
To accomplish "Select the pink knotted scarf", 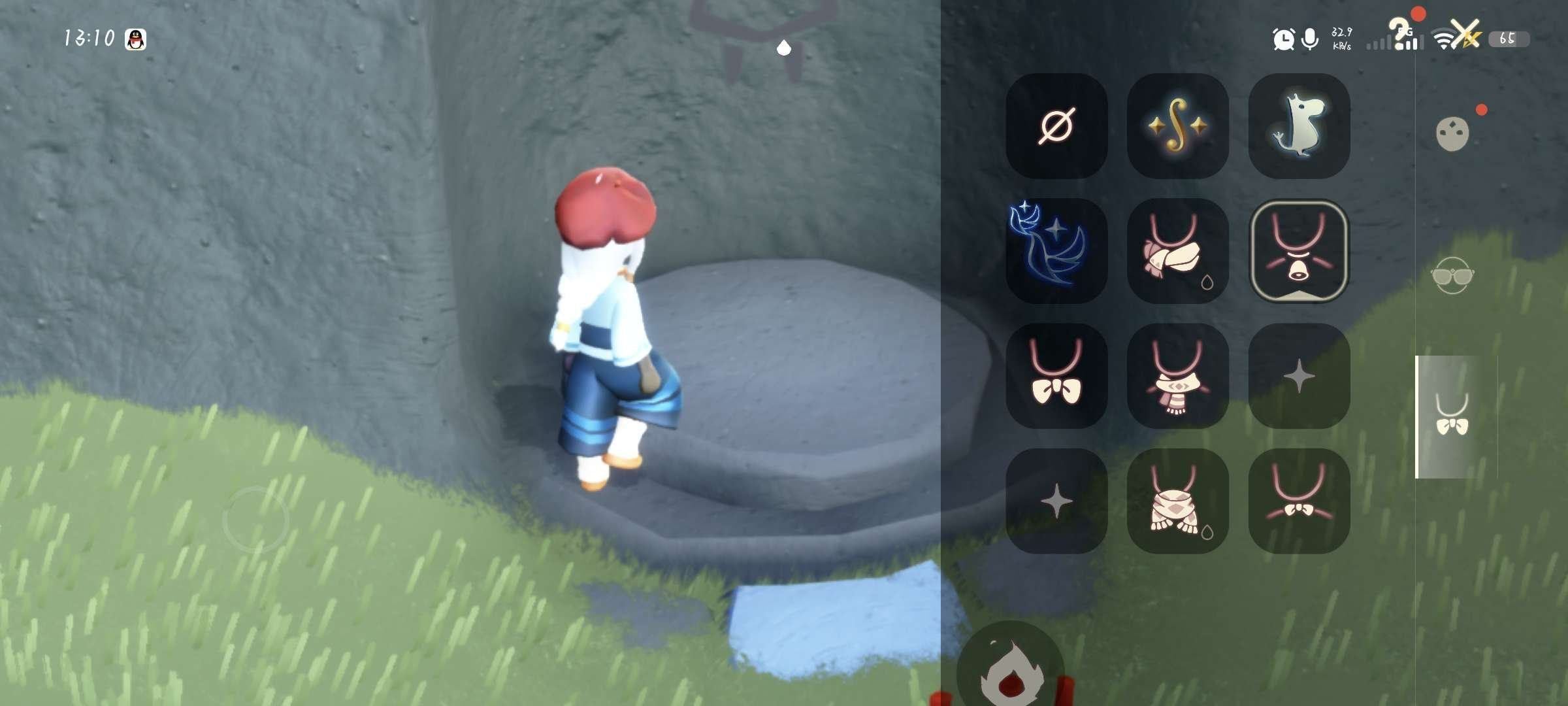I will click(1177, 250).
